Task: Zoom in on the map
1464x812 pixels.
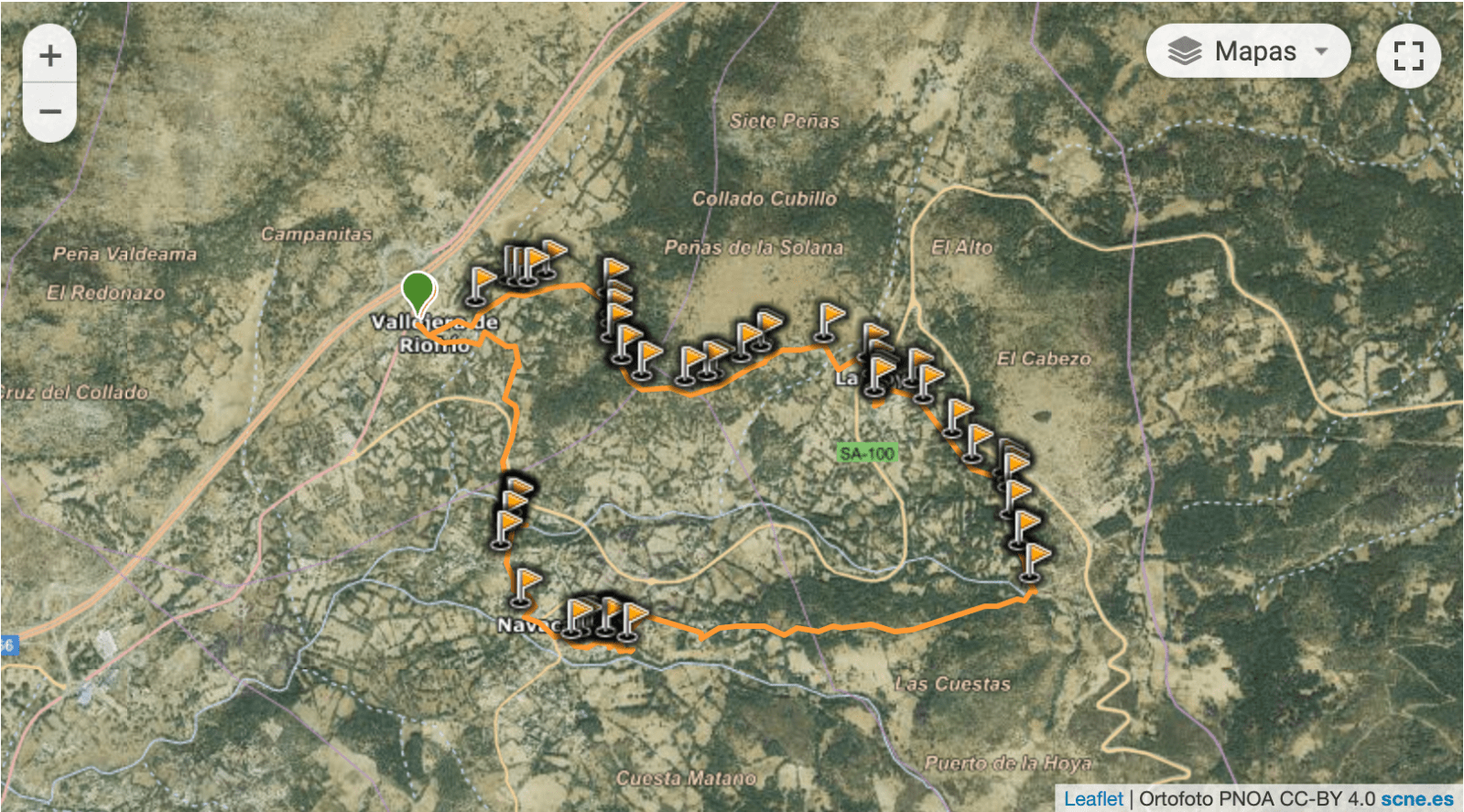Action: [x=50, y=56]
